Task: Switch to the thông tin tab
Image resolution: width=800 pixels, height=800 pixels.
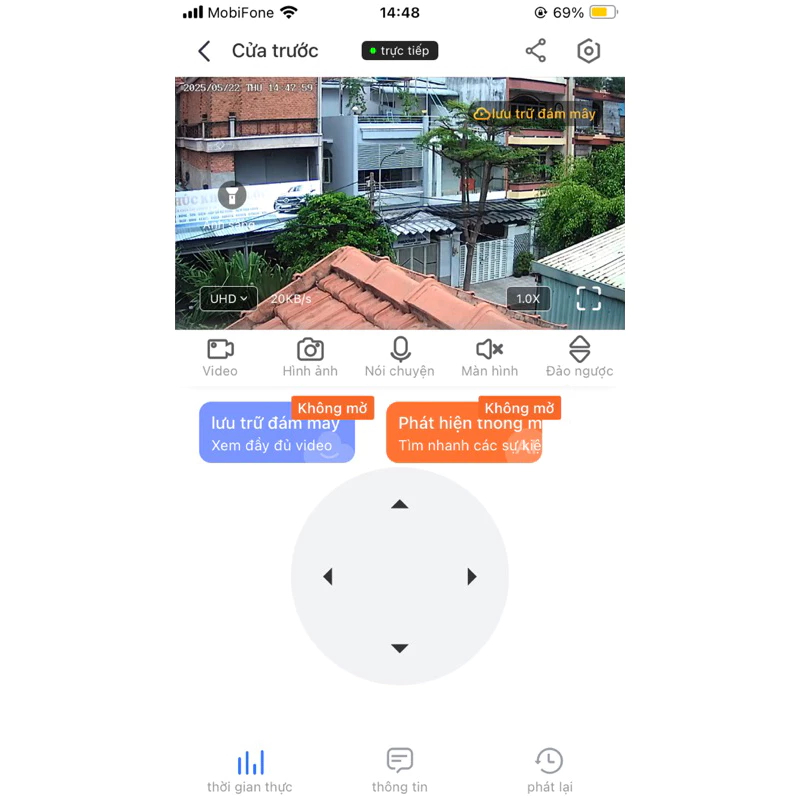Action: (400, 770)
